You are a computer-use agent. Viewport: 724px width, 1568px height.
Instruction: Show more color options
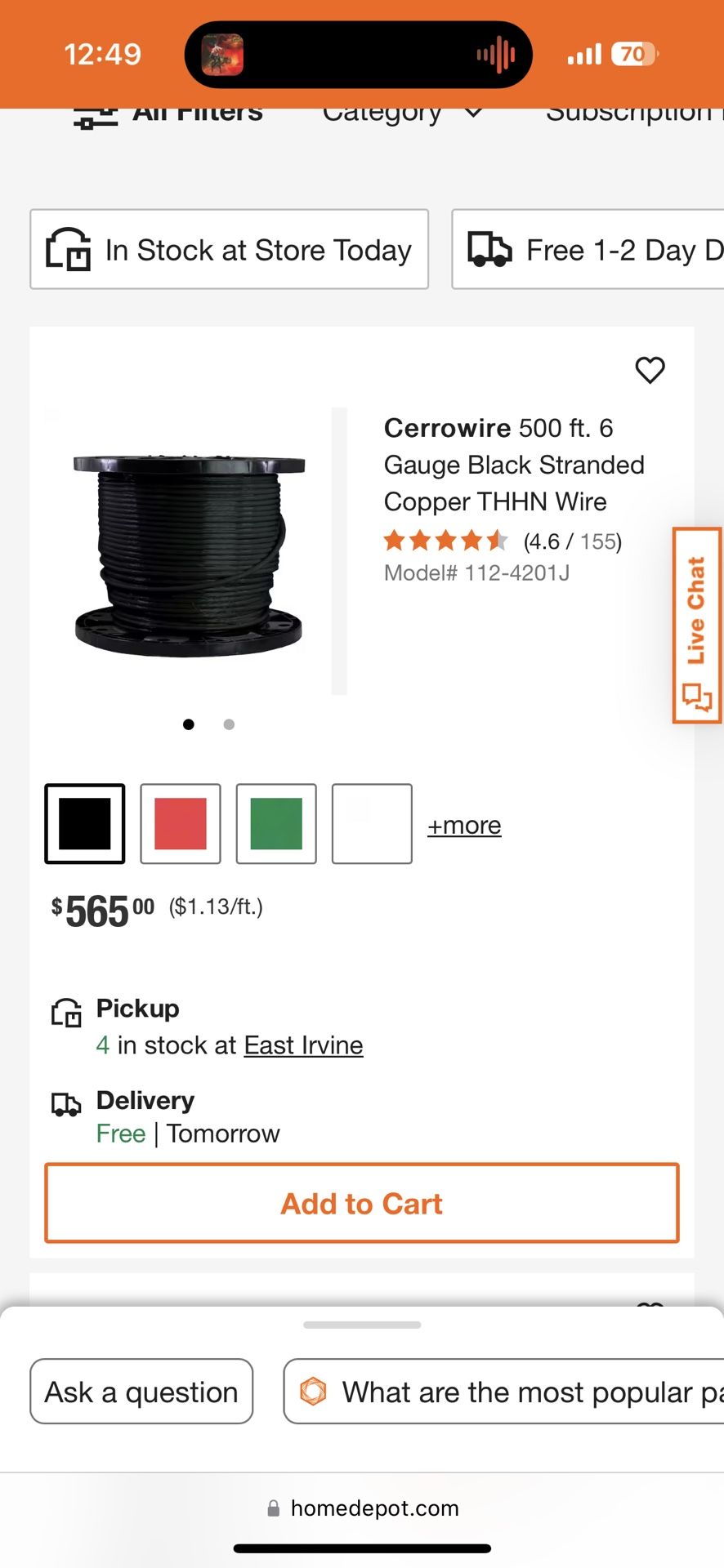(464, 826)
